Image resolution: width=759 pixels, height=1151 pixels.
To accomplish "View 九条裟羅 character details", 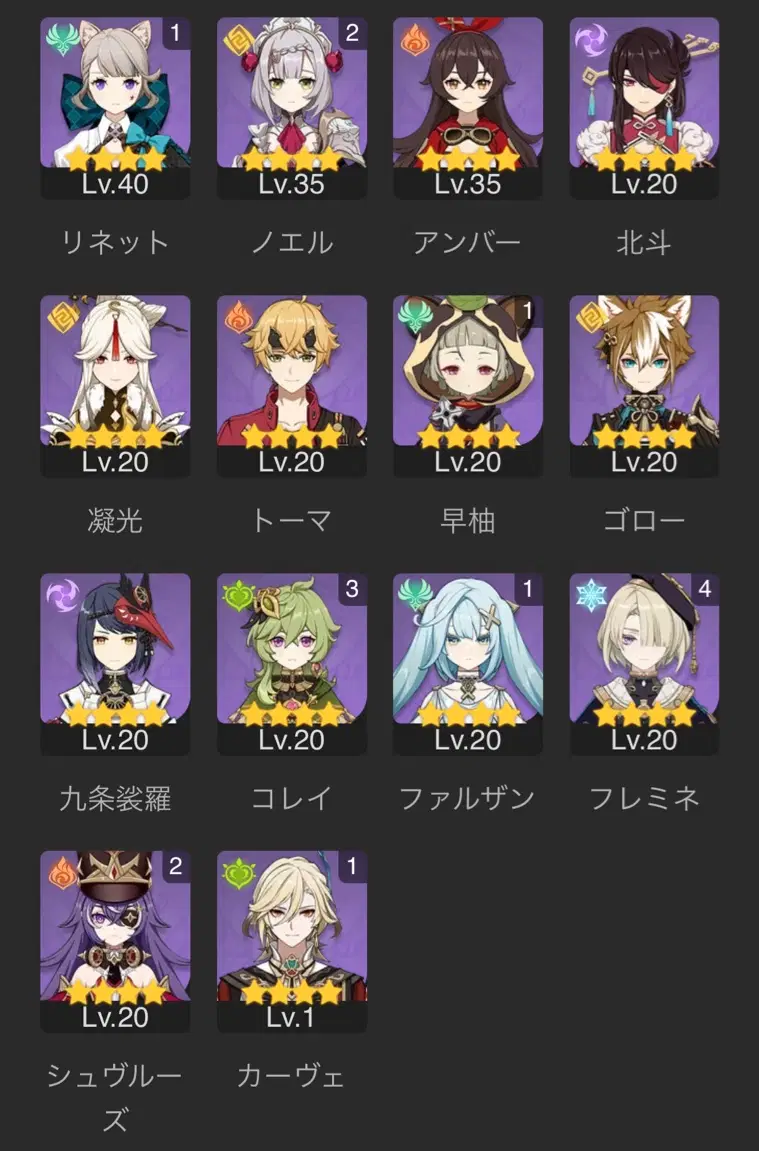I will point(115,663).
